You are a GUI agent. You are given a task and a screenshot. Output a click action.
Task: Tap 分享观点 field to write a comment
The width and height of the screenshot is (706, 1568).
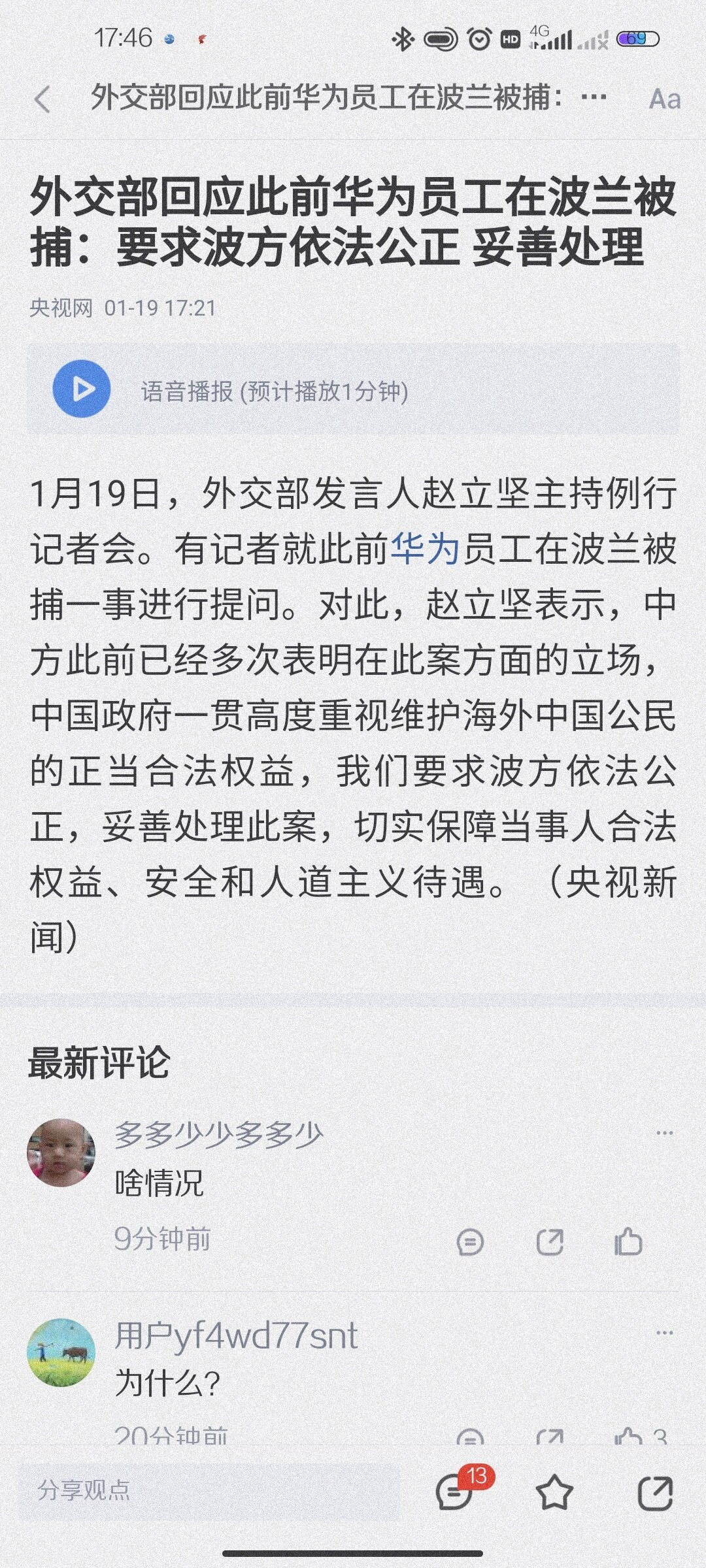(x=208, y=1491)
